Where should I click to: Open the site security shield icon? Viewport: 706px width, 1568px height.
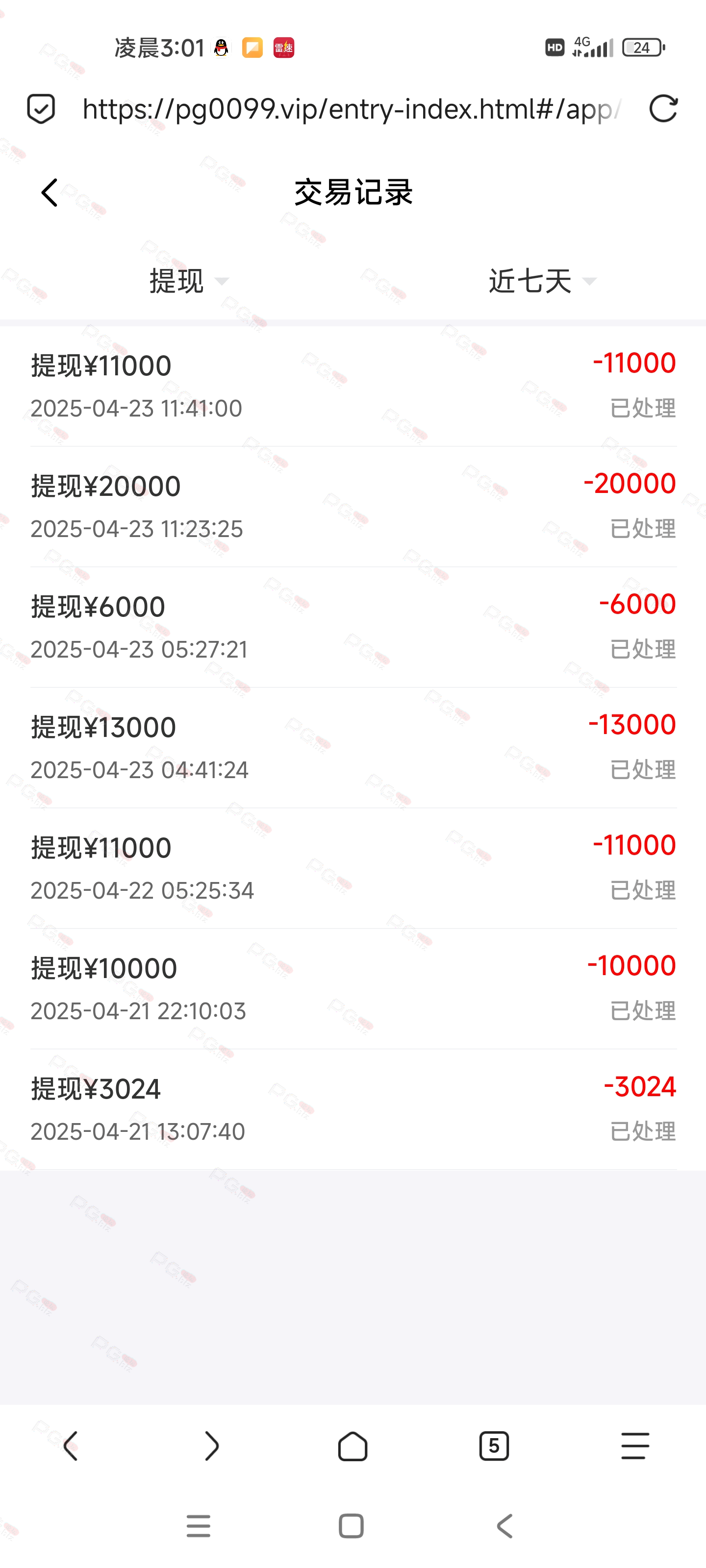point(41,109)
